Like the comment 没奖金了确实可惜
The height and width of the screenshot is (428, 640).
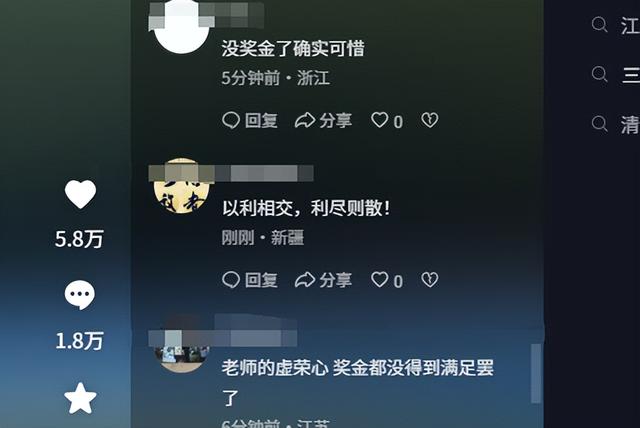tap(386, 120)
